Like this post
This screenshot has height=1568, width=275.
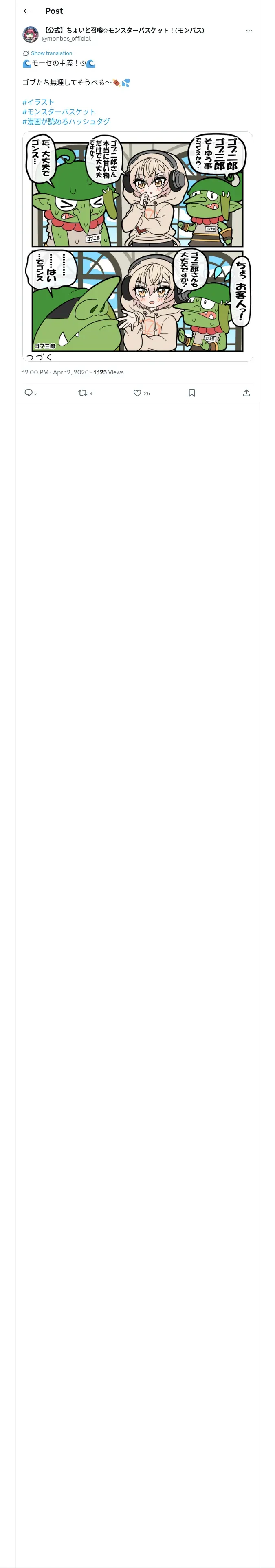click(137, 392)
